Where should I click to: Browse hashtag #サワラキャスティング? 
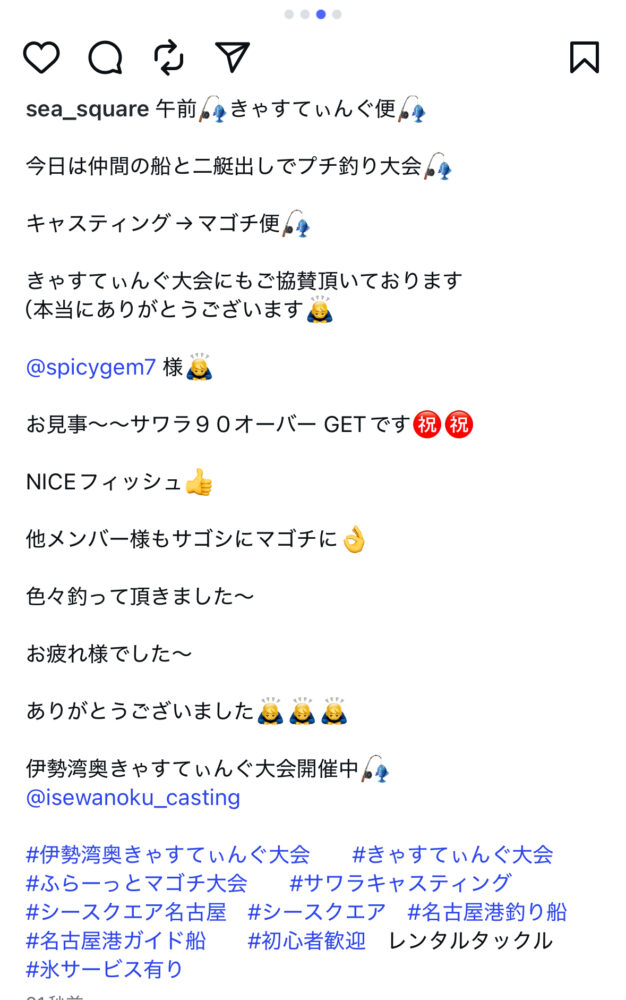(x=400, y=883)
